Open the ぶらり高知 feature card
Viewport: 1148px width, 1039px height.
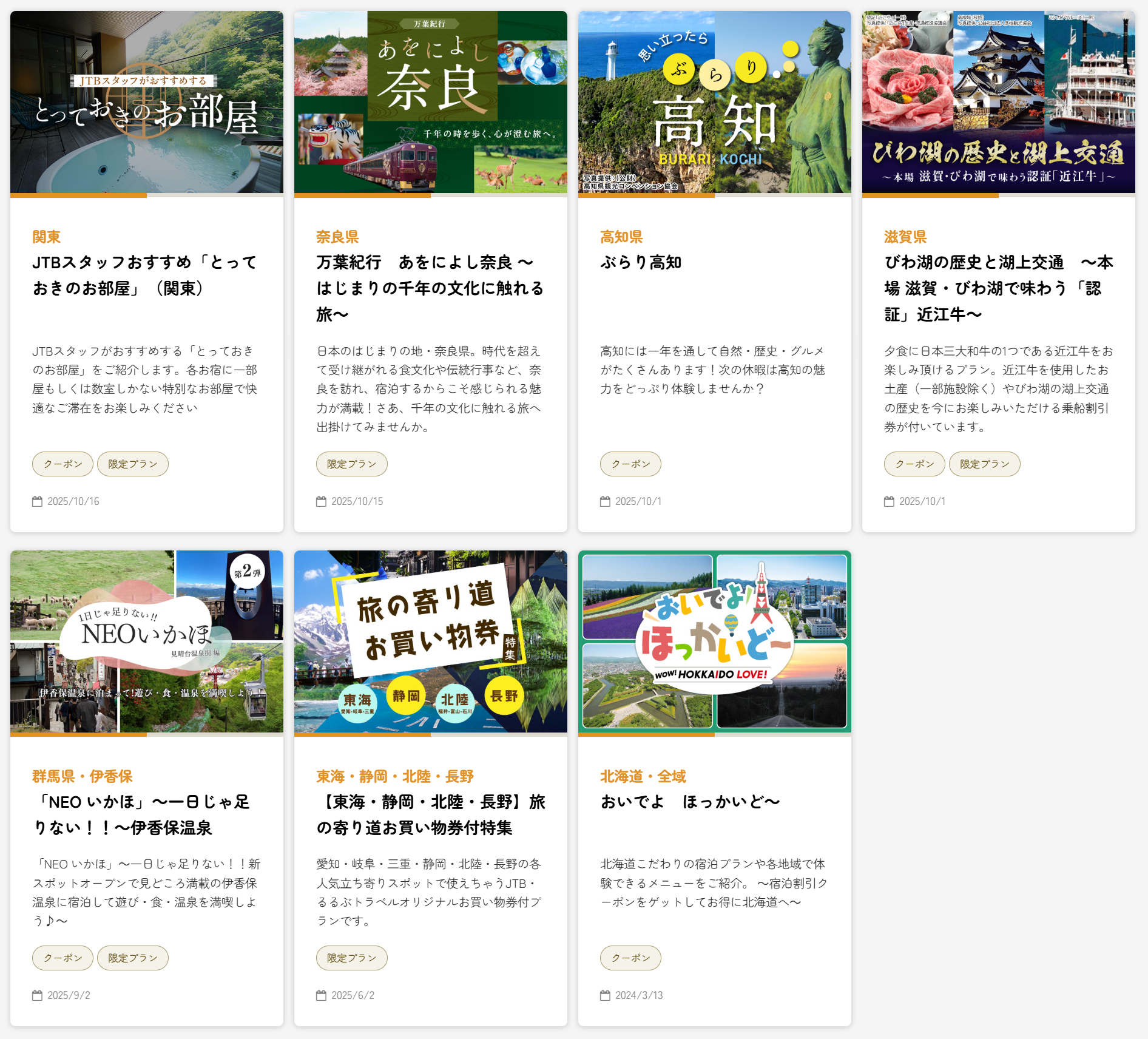(x=641, y=262)
